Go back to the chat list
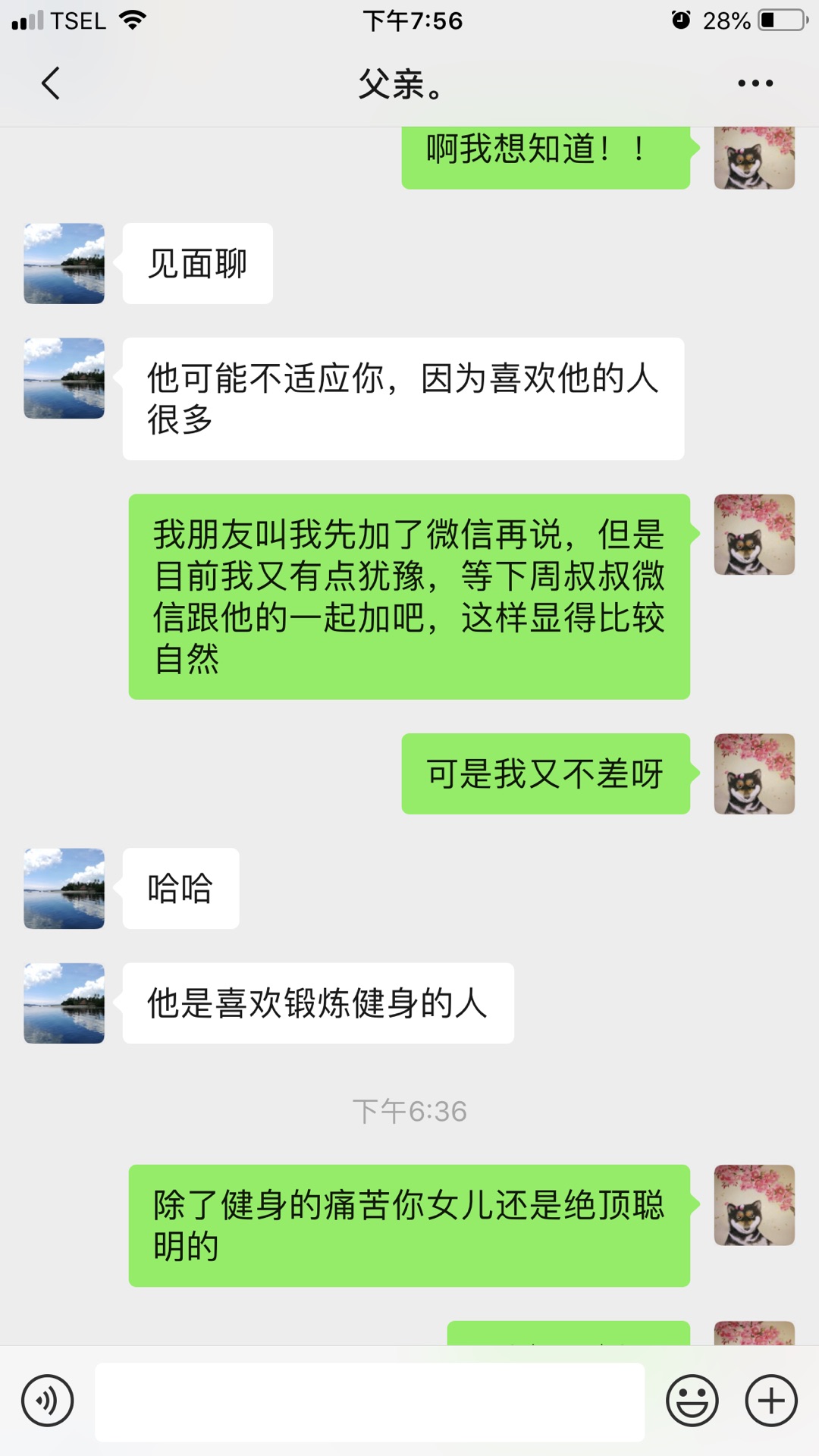 pyautogui.click(x=50, y=83)
